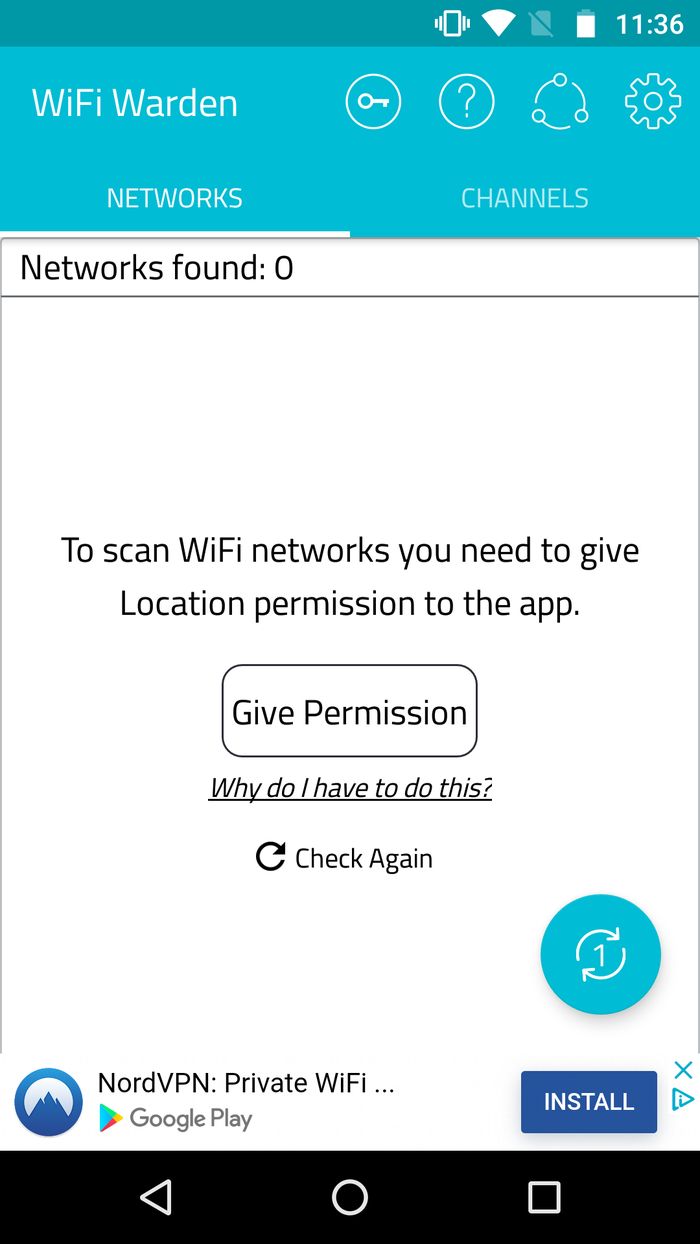Tap the floating rescan button
Viewport: 700px width, 1244px height.
pyautogui.click(x=600, y=954)
